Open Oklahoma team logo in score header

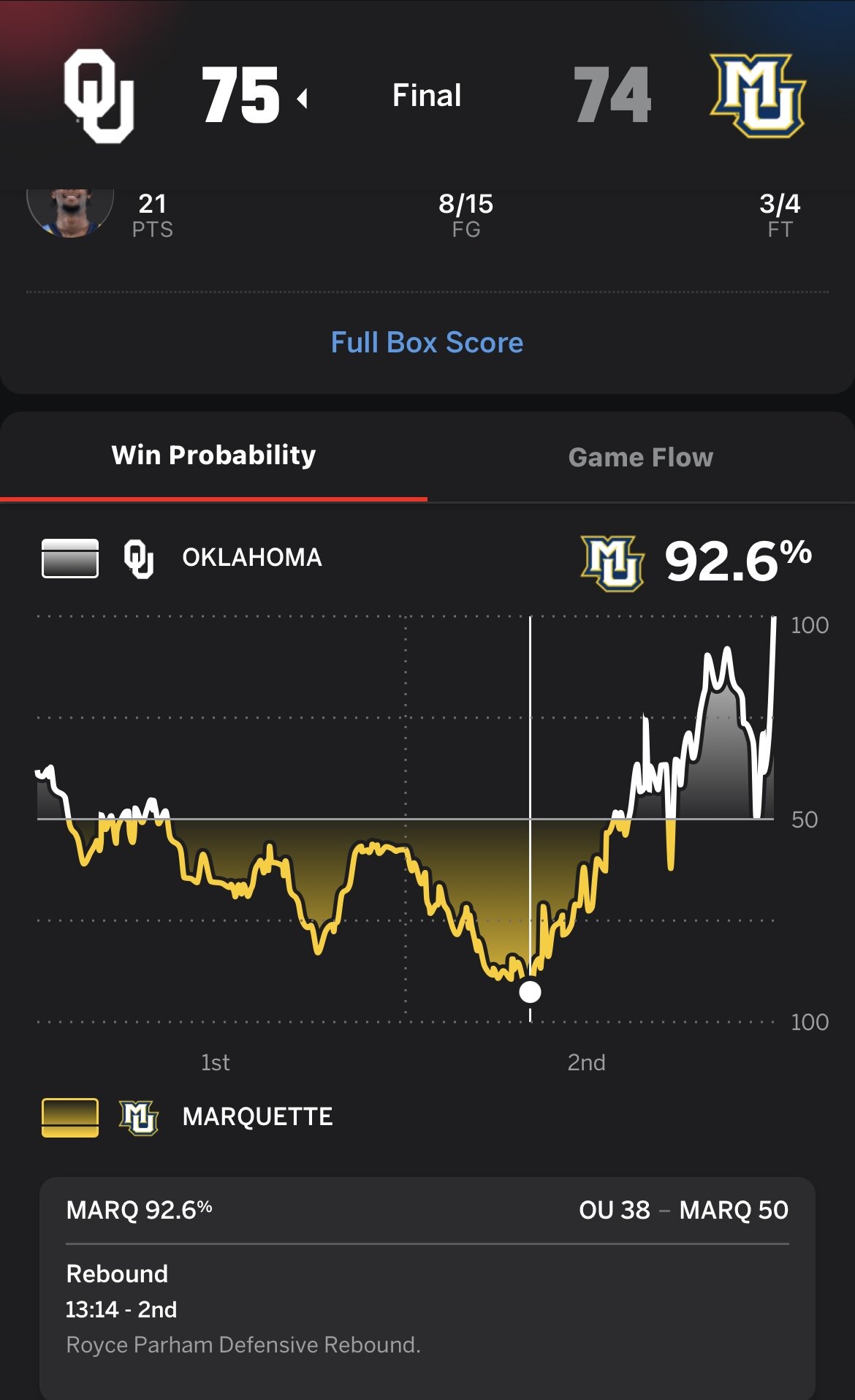(99, 96)
